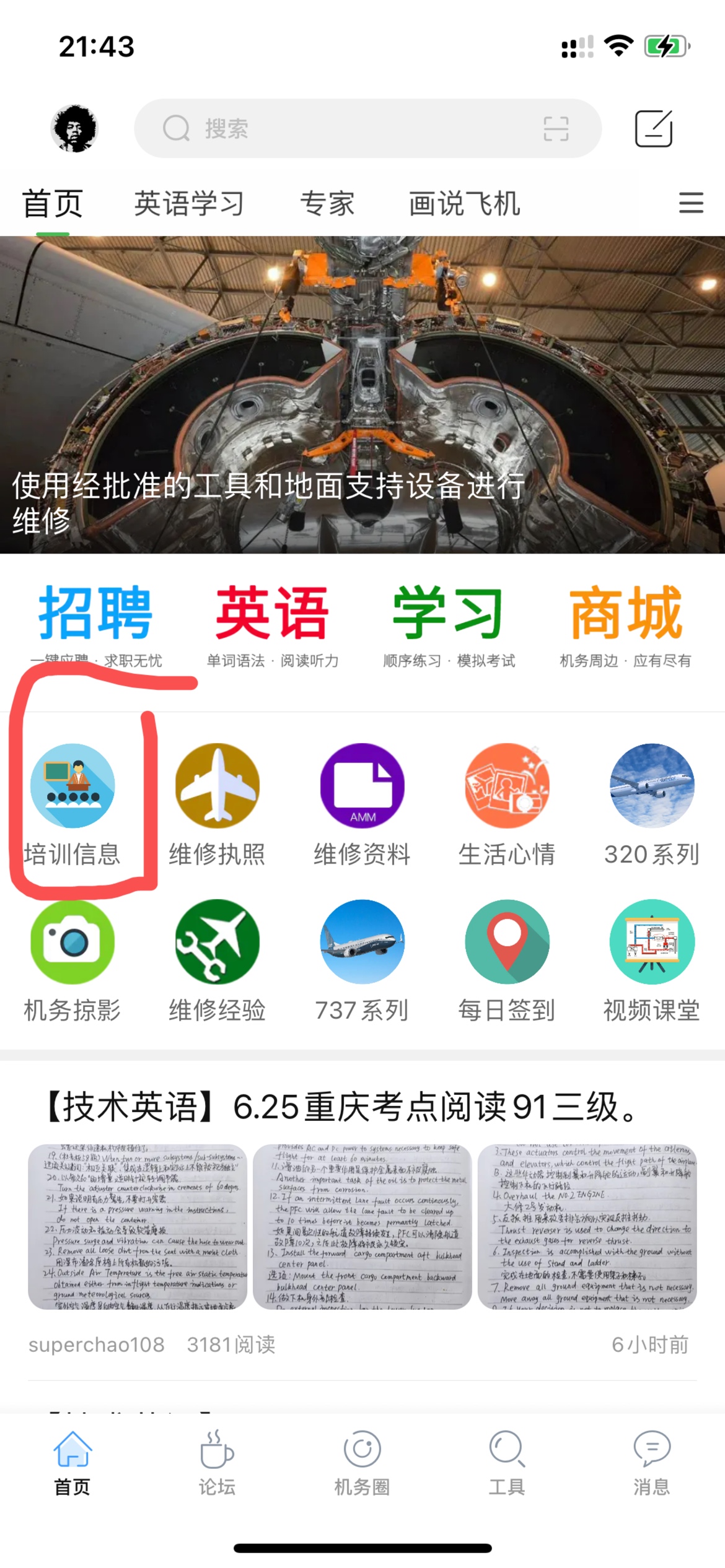Screen dimensions: 725x1568
Task: Open 培训信息 shortcut
Action: (72, 803)
